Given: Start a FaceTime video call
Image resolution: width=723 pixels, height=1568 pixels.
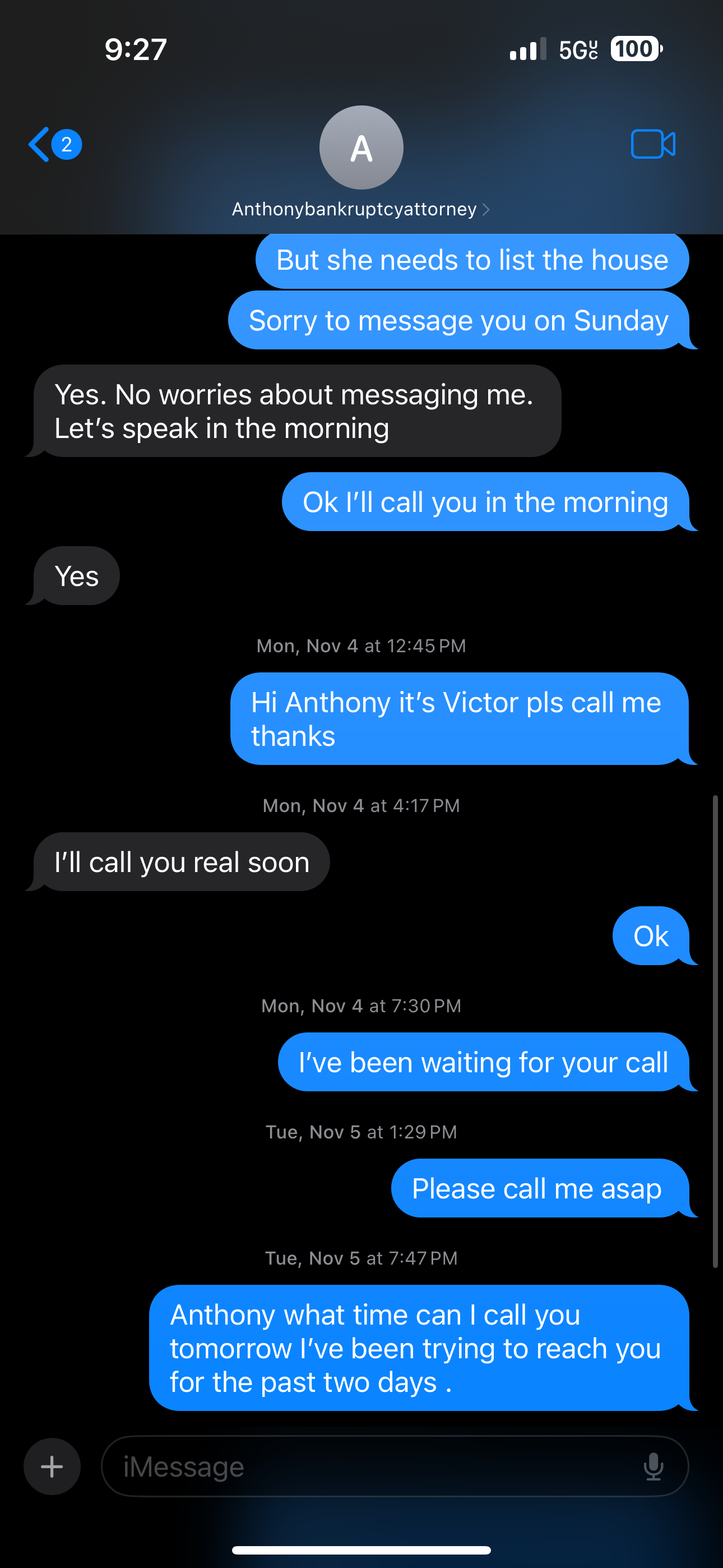Looking at the screenshot, I should [652, 144].
